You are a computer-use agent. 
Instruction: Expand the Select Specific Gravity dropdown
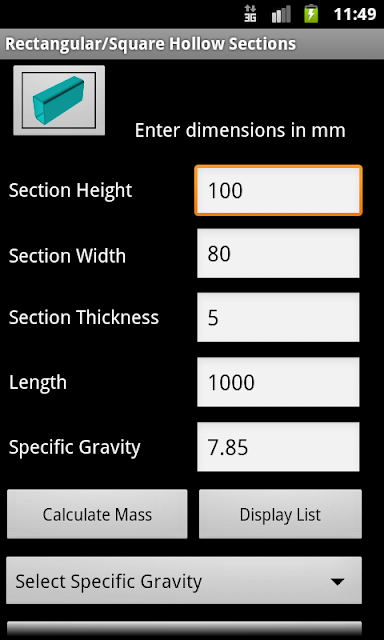click(184, 580)
